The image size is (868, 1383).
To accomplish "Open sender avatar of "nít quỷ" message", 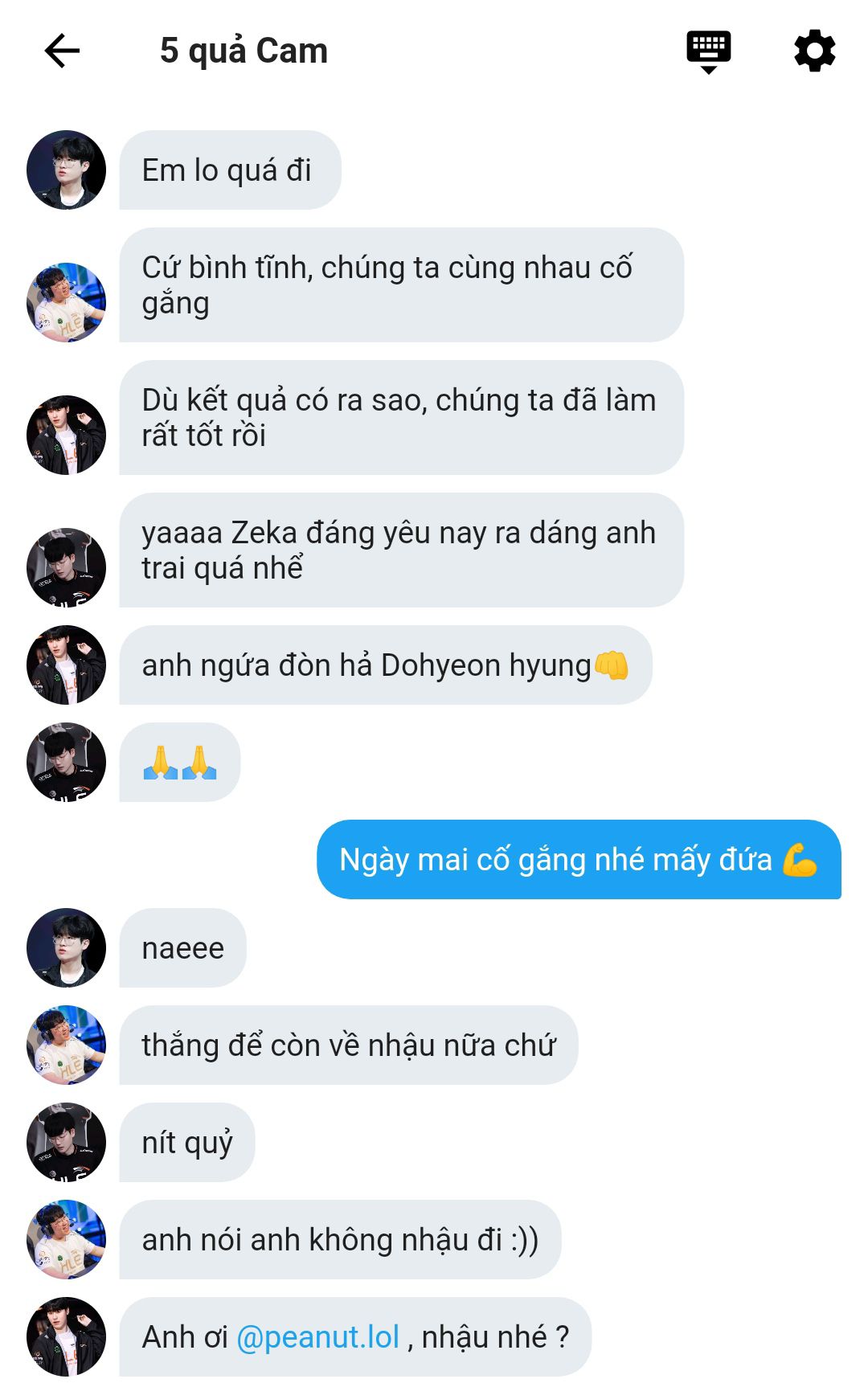I will [66, 1142].
